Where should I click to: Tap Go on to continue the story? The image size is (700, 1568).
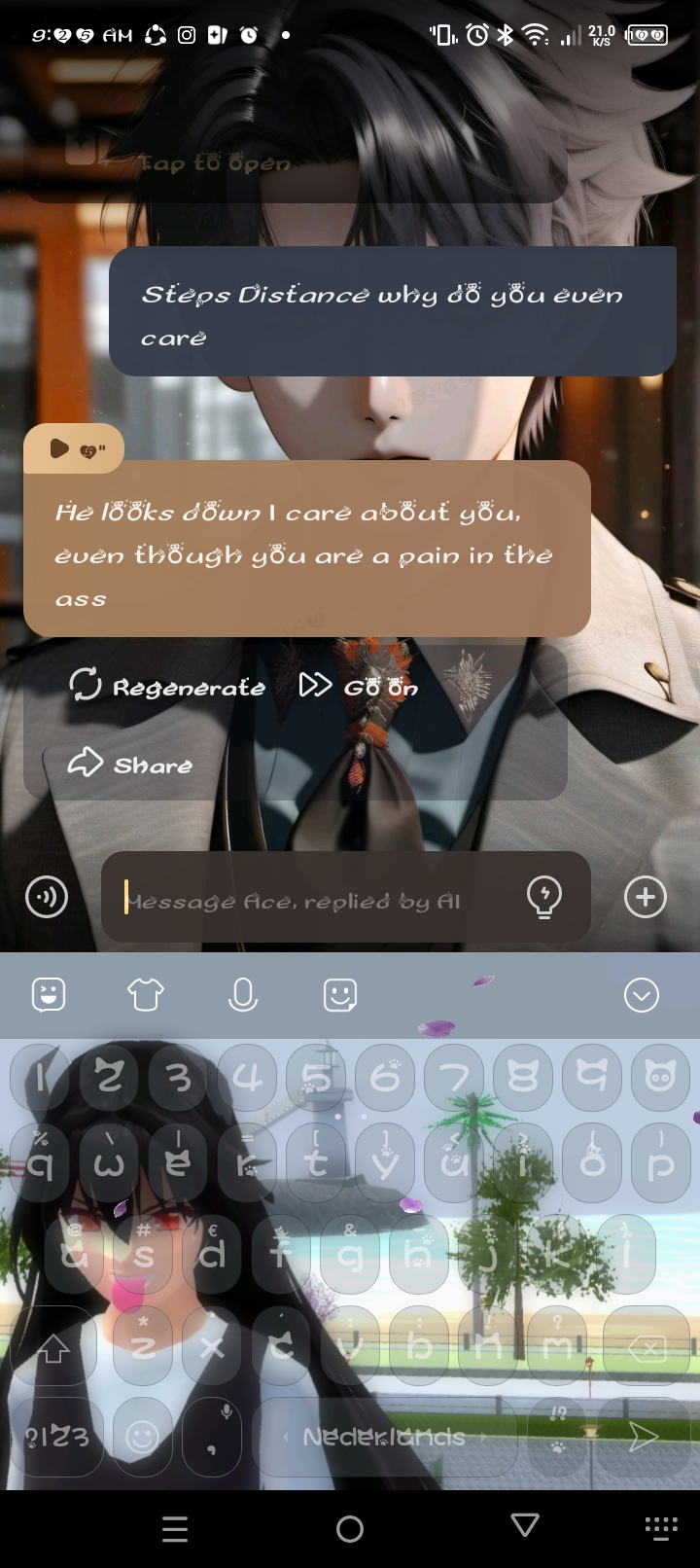pos(359,687)
